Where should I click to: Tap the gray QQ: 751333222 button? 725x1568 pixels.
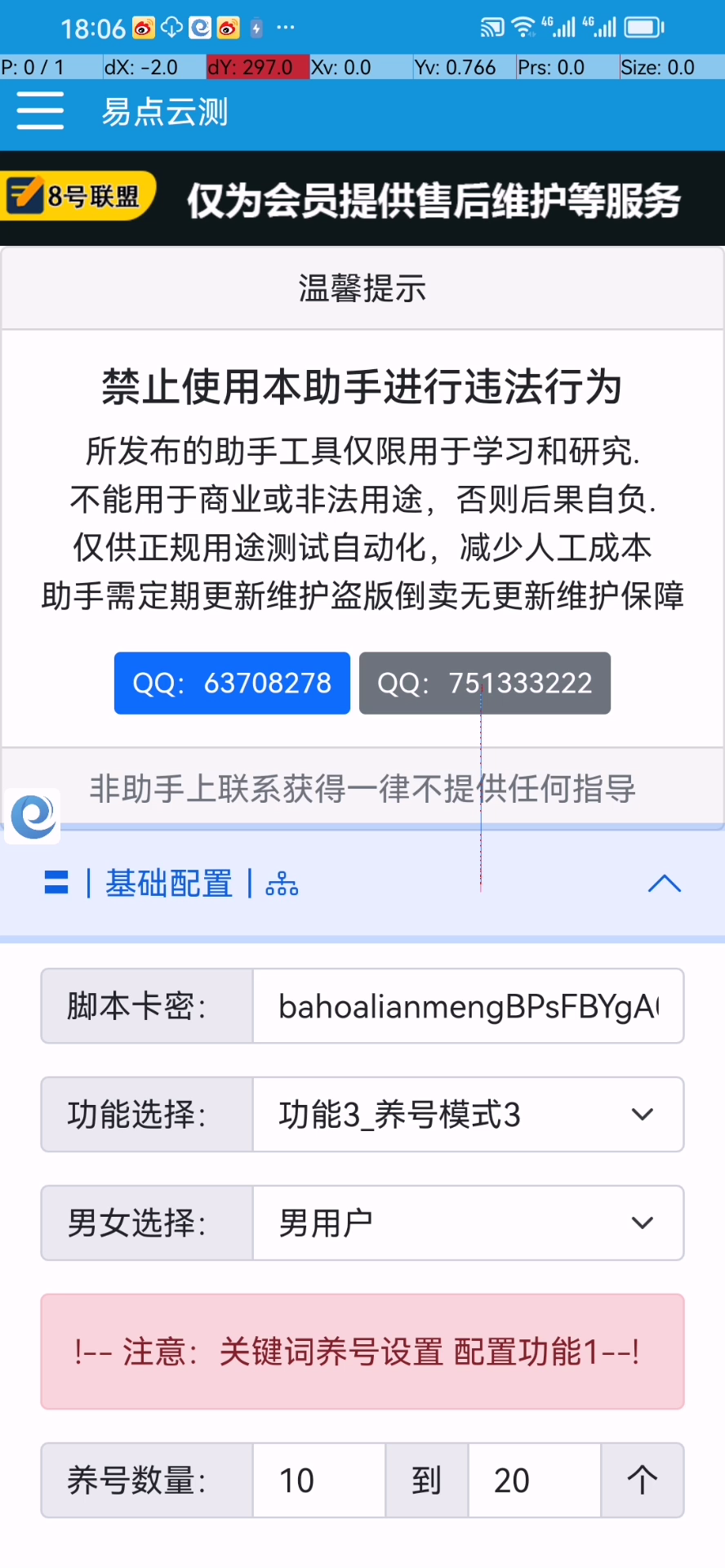point(484,683)
